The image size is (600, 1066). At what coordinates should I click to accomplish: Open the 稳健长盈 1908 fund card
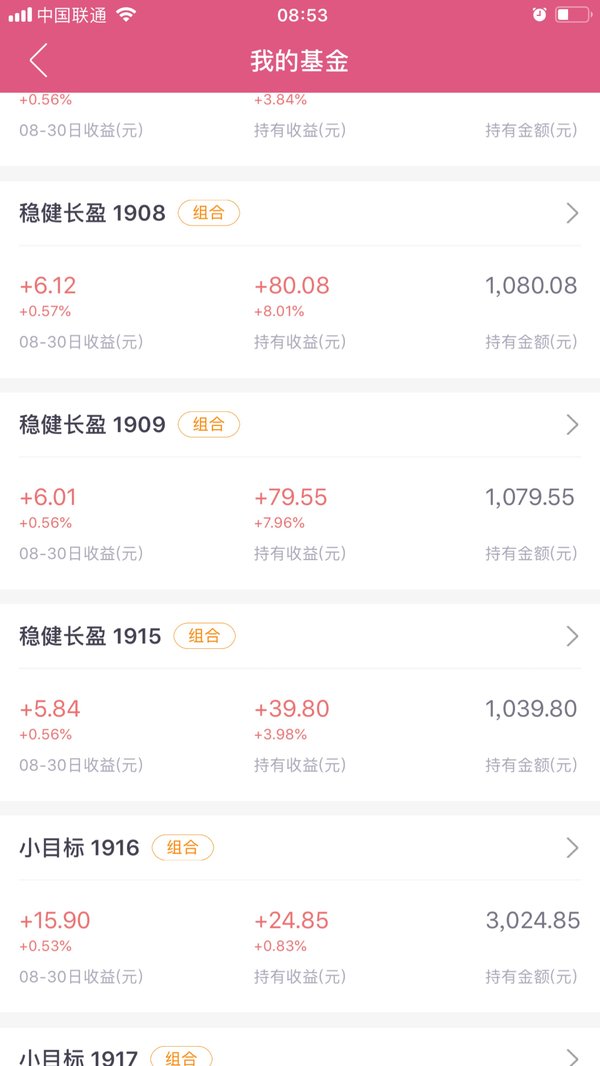tap(300, 279)
